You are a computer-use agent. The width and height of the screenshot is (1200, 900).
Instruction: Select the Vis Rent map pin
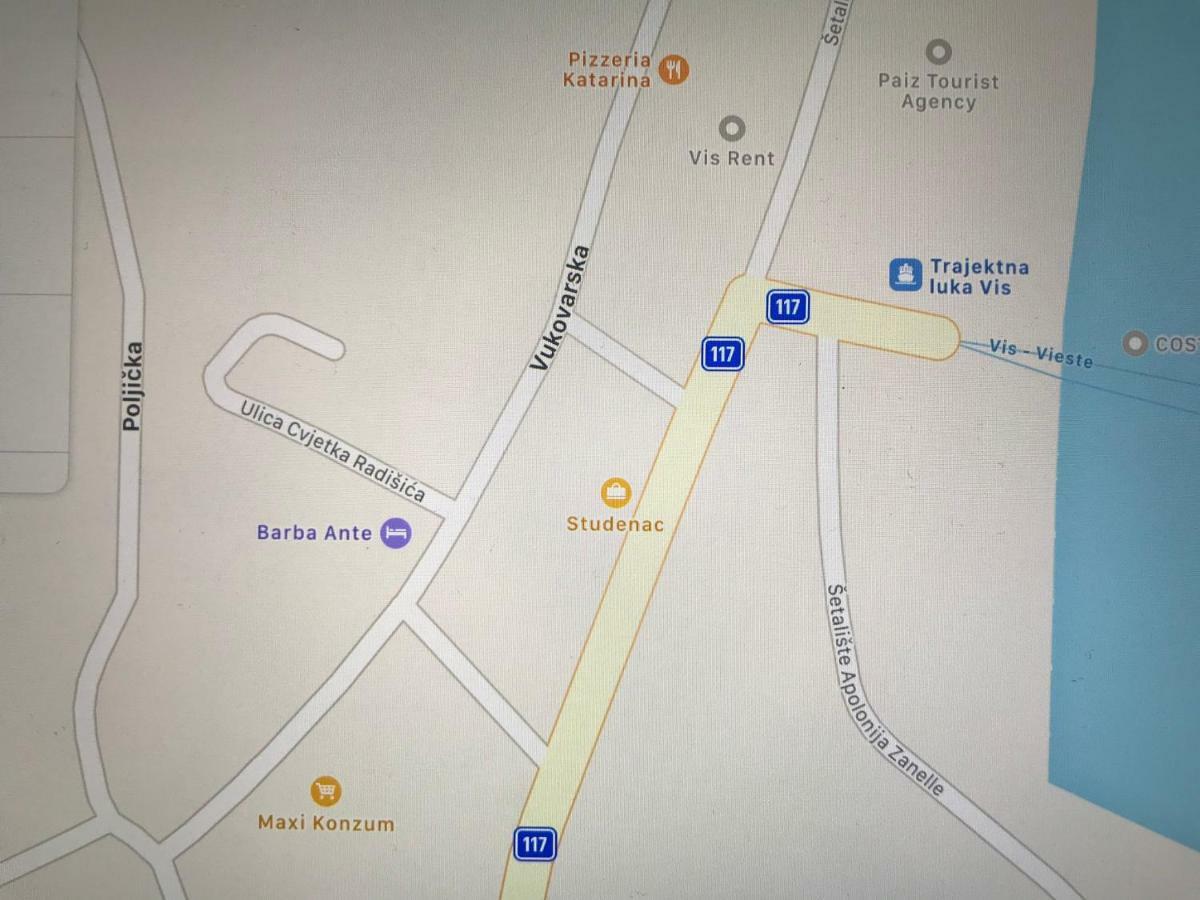click(x=732, y=129)
